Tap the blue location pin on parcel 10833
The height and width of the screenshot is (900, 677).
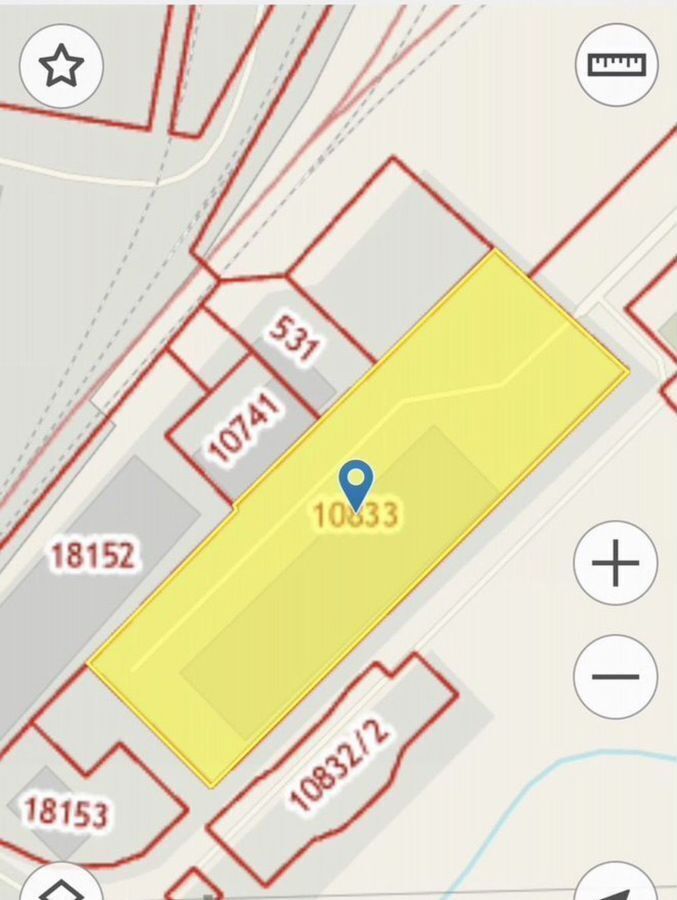coord(355,484)
